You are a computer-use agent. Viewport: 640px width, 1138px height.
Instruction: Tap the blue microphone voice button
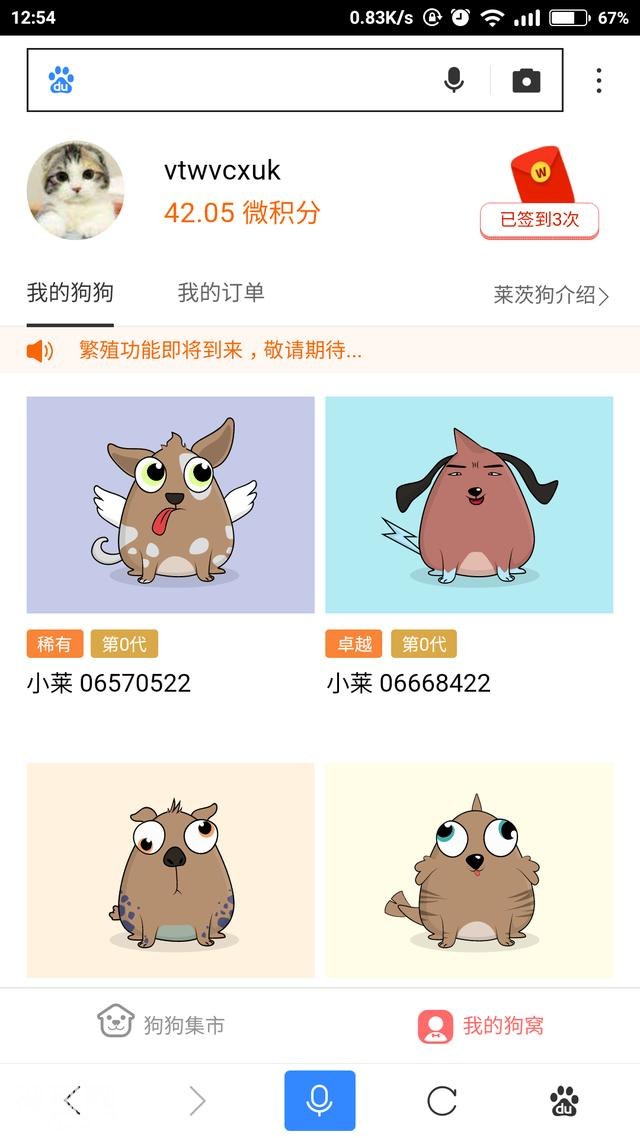click(319, 1101)
